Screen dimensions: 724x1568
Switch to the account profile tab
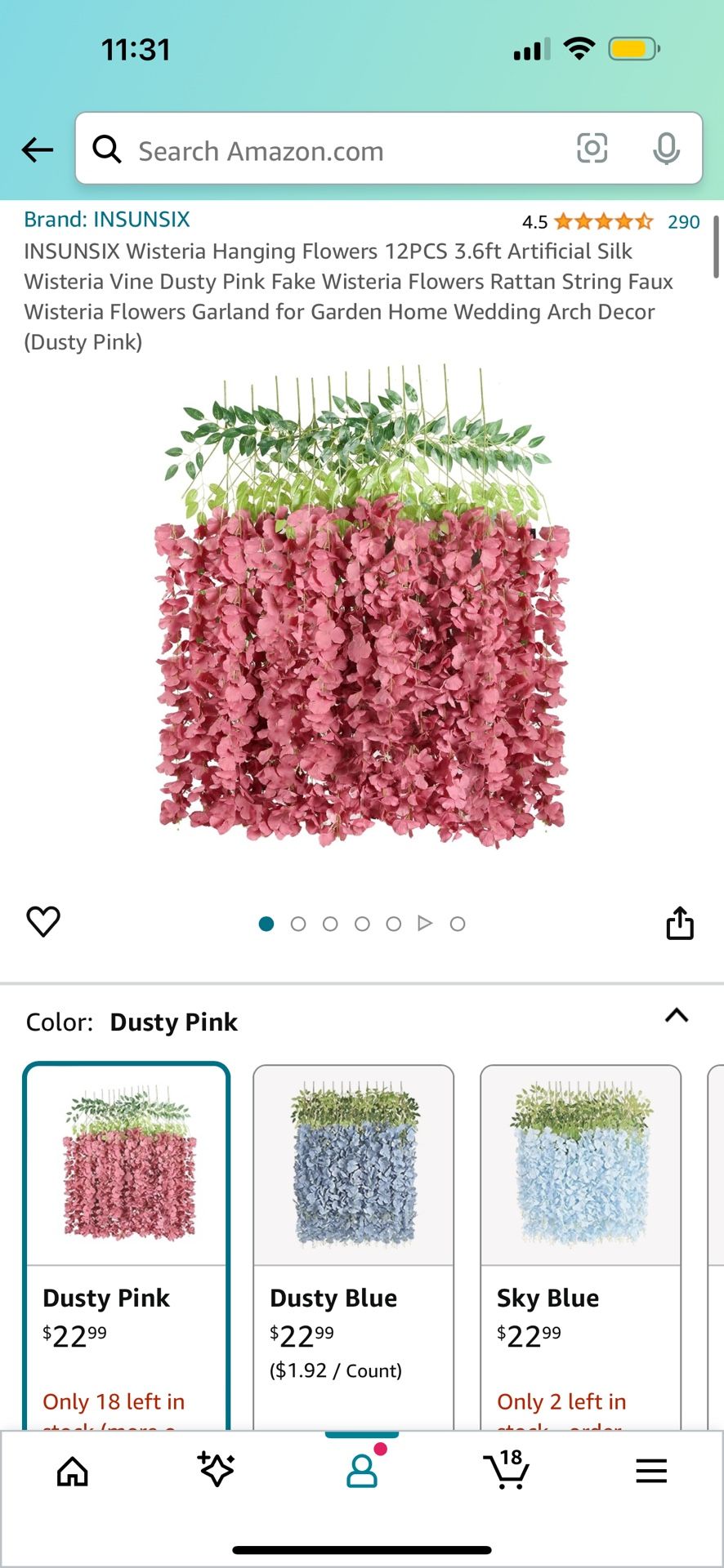pyautogui.click(x=361, y=1472)
